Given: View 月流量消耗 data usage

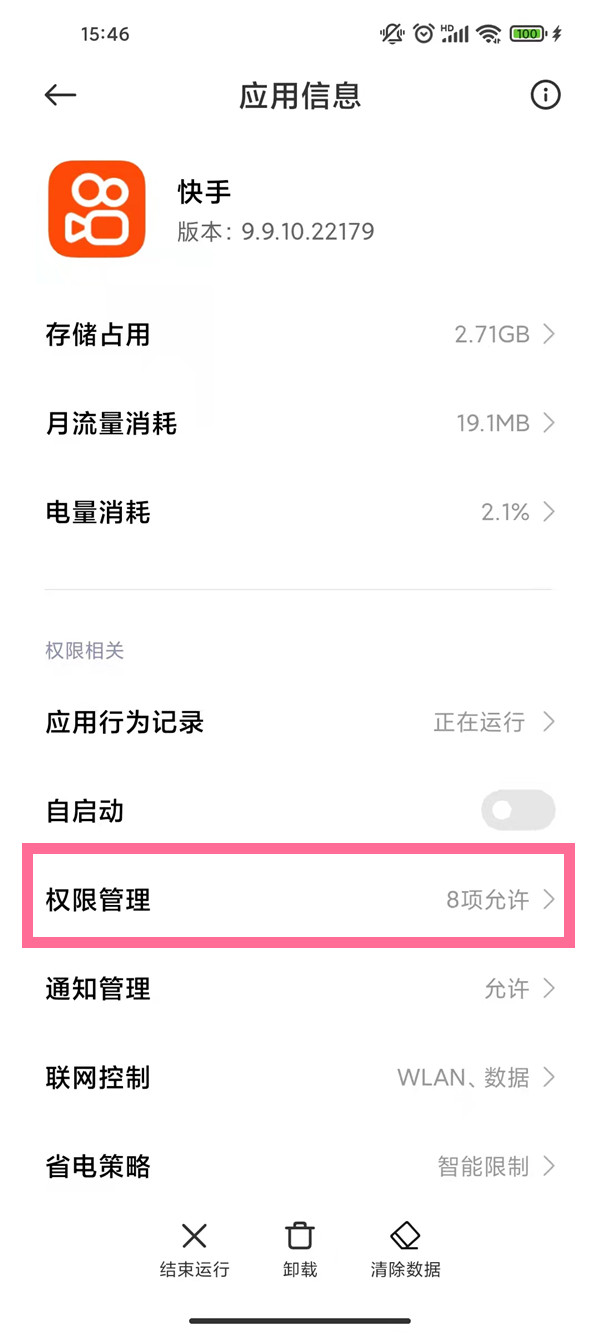Looking at the screenshot, I should pyautogui.click(x=300, y=423).
